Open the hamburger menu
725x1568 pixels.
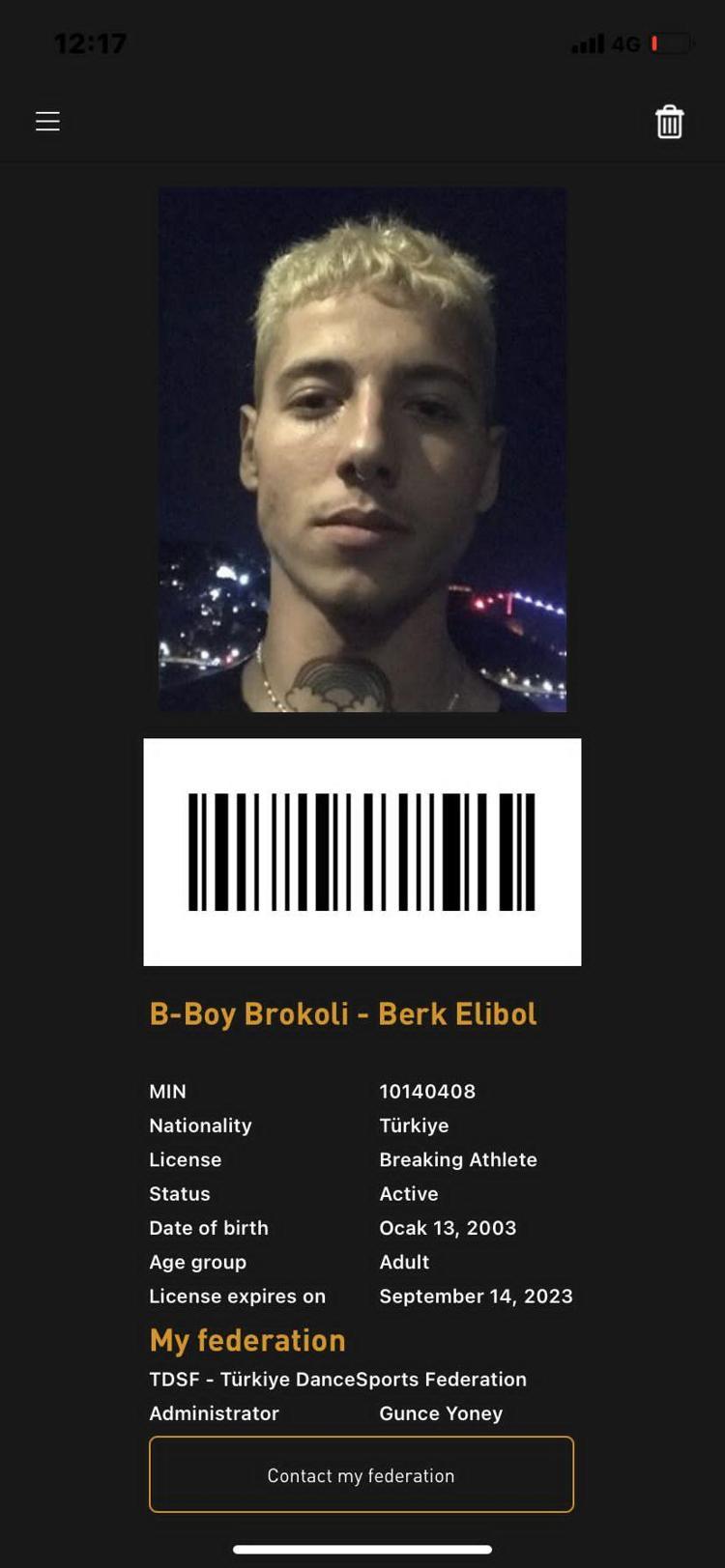point(48,121)
